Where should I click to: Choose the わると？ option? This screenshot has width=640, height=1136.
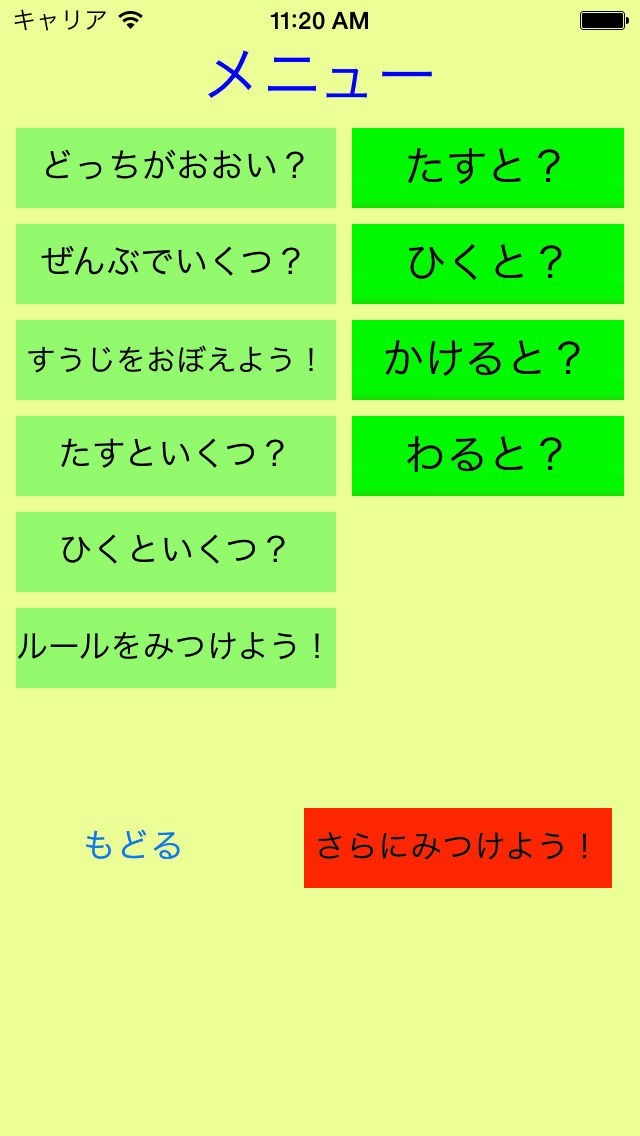click(488, 456)
